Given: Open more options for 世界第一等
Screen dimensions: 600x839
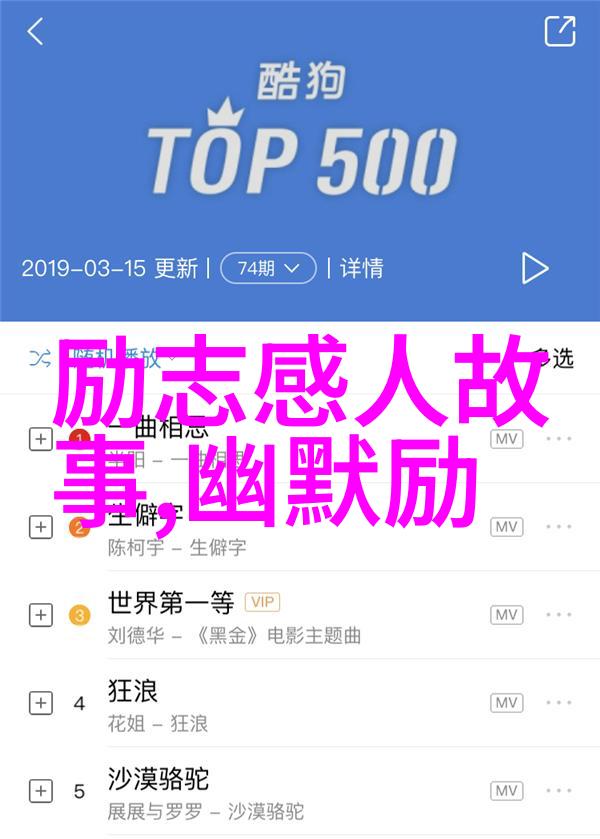Looking at the screenshot, I should pos(559,616).
